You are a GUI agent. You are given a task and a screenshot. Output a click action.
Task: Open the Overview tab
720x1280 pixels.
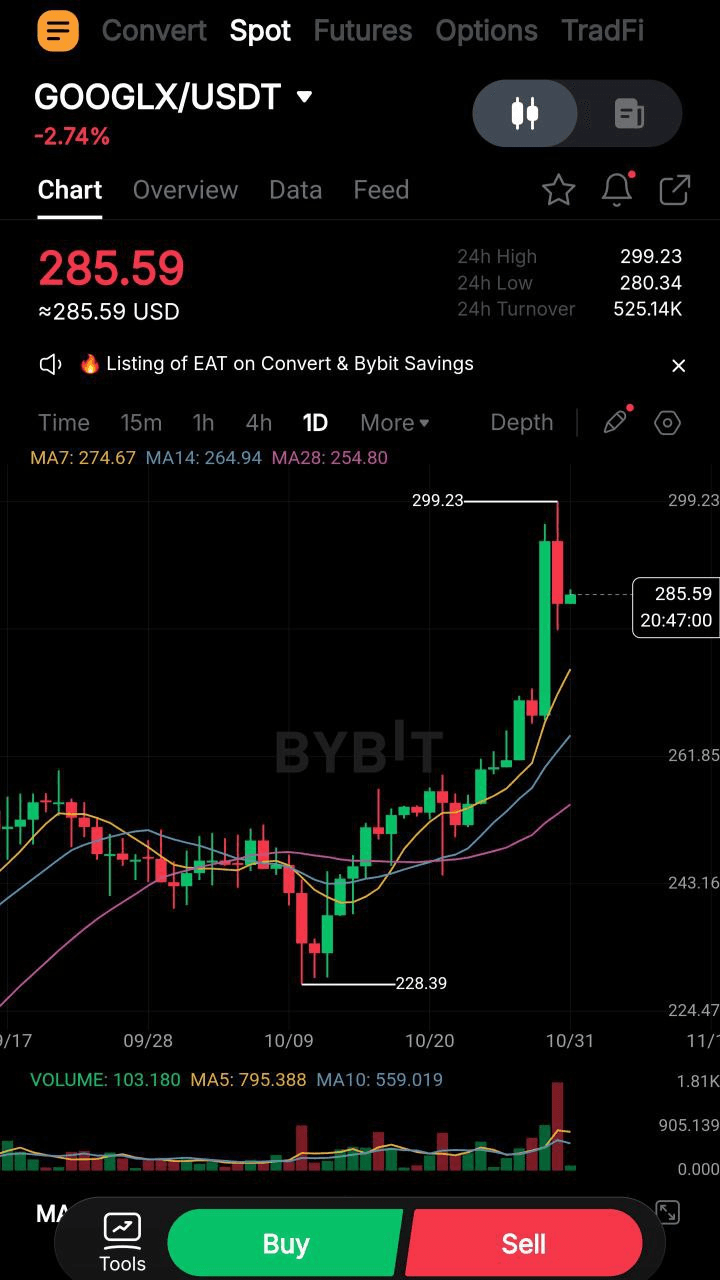185,190
